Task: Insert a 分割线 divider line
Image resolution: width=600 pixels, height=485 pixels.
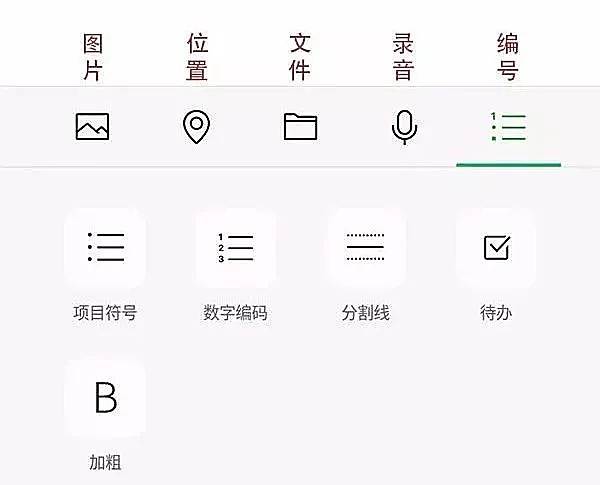Action: pyautogui.click(x=365, y=247)
